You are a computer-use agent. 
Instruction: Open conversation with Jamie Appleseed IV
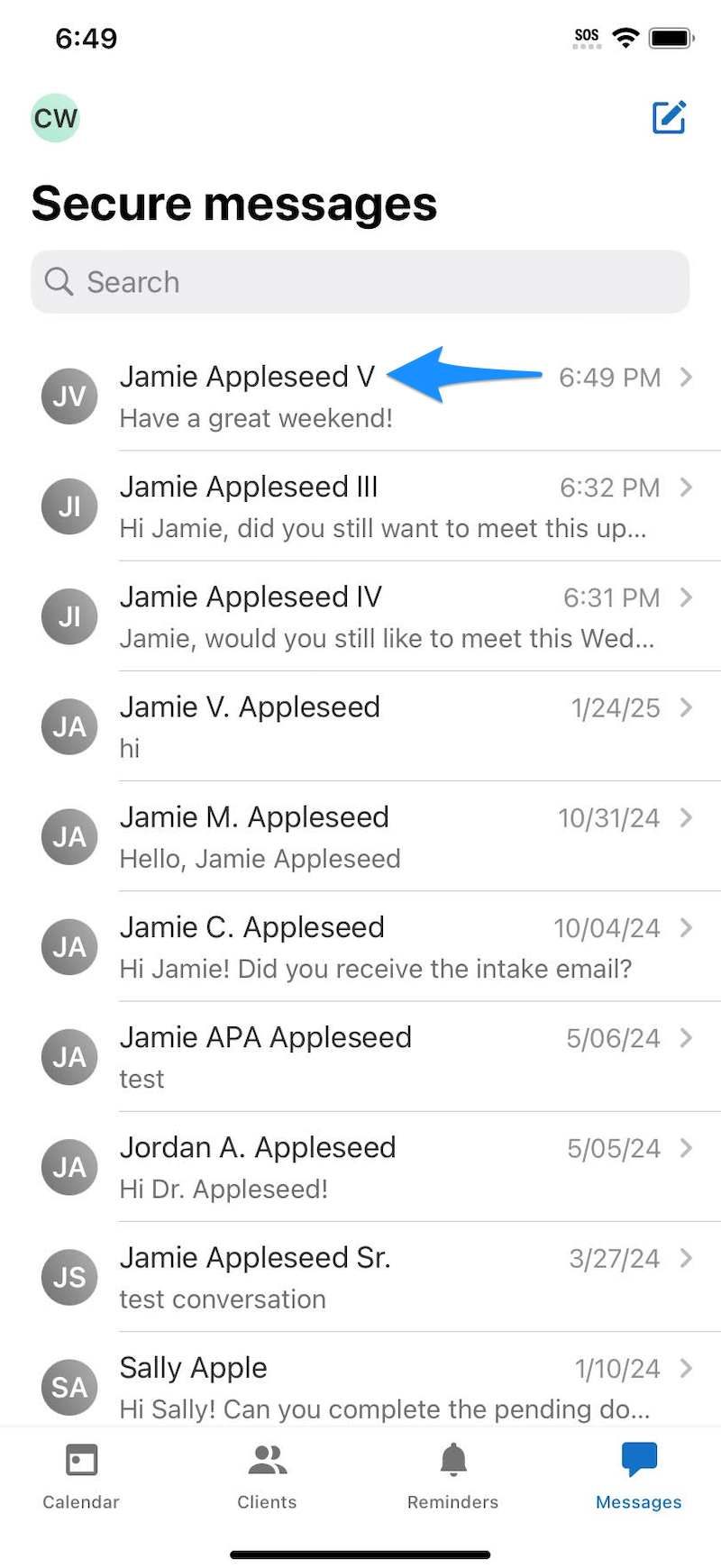coord(360,616)
